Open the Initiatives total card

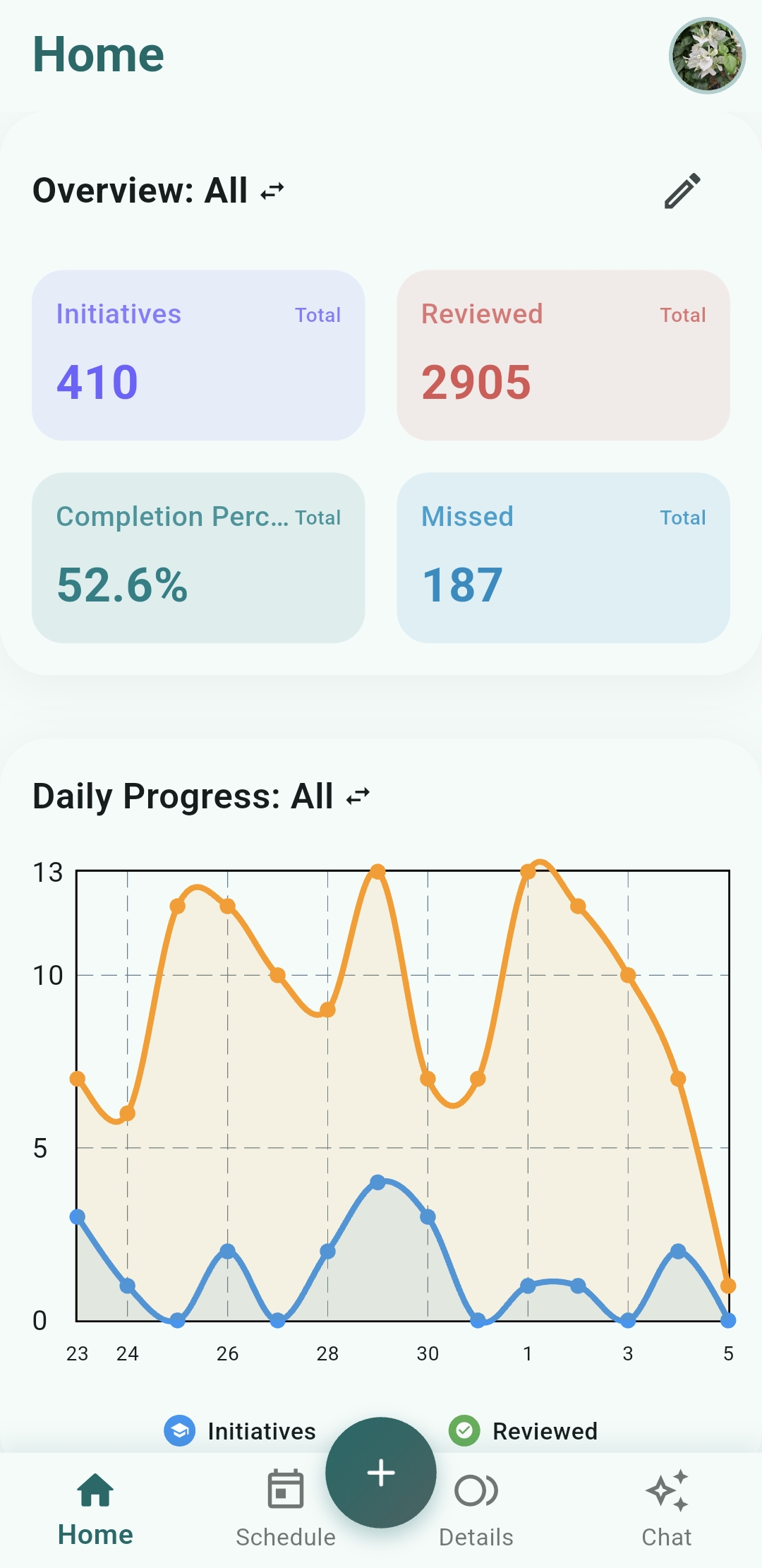click(198, 355)
